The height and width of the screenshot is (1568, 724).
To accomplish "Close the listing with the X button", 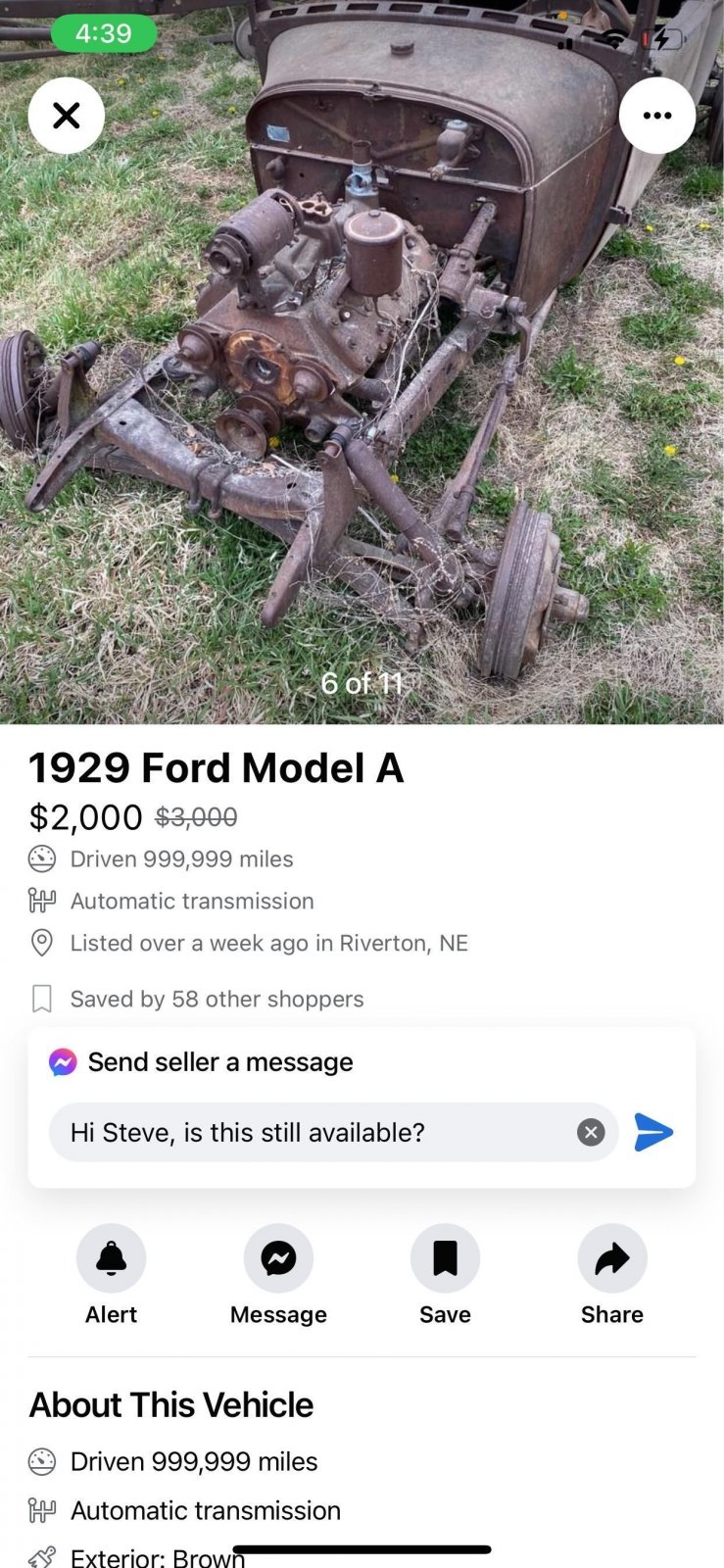I will pos(66,116).
